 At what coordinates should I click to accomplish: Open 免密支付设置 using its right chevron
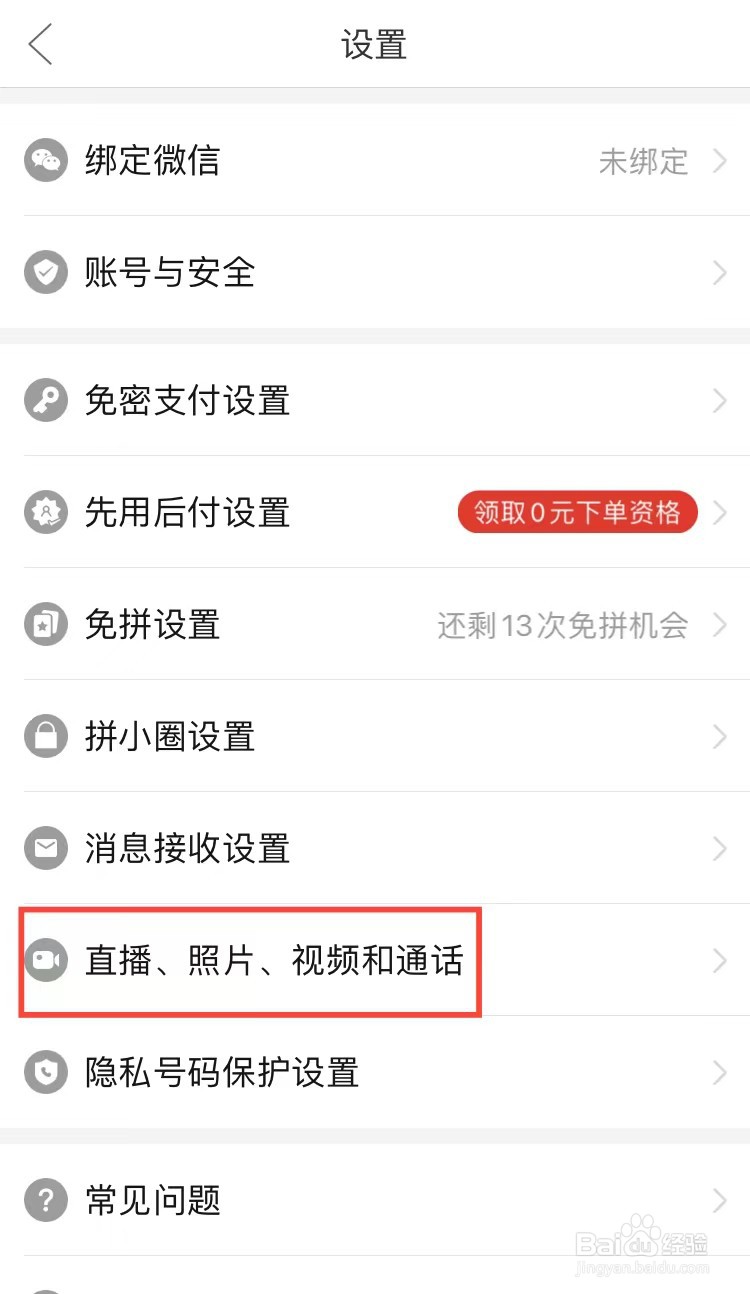coord(720,401)
